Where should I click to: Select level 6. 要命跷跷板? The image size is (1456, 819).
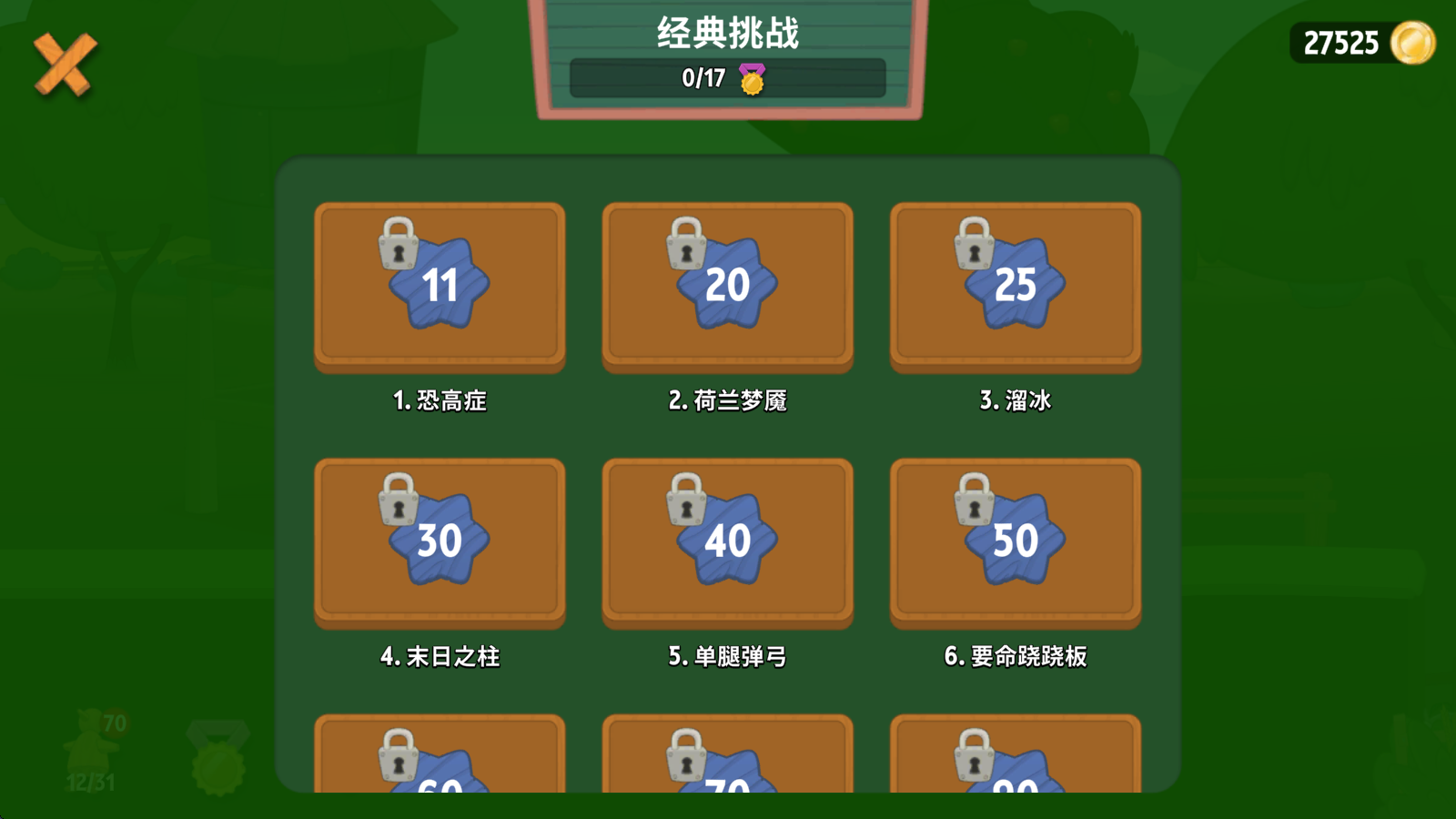pos(1015,542)
